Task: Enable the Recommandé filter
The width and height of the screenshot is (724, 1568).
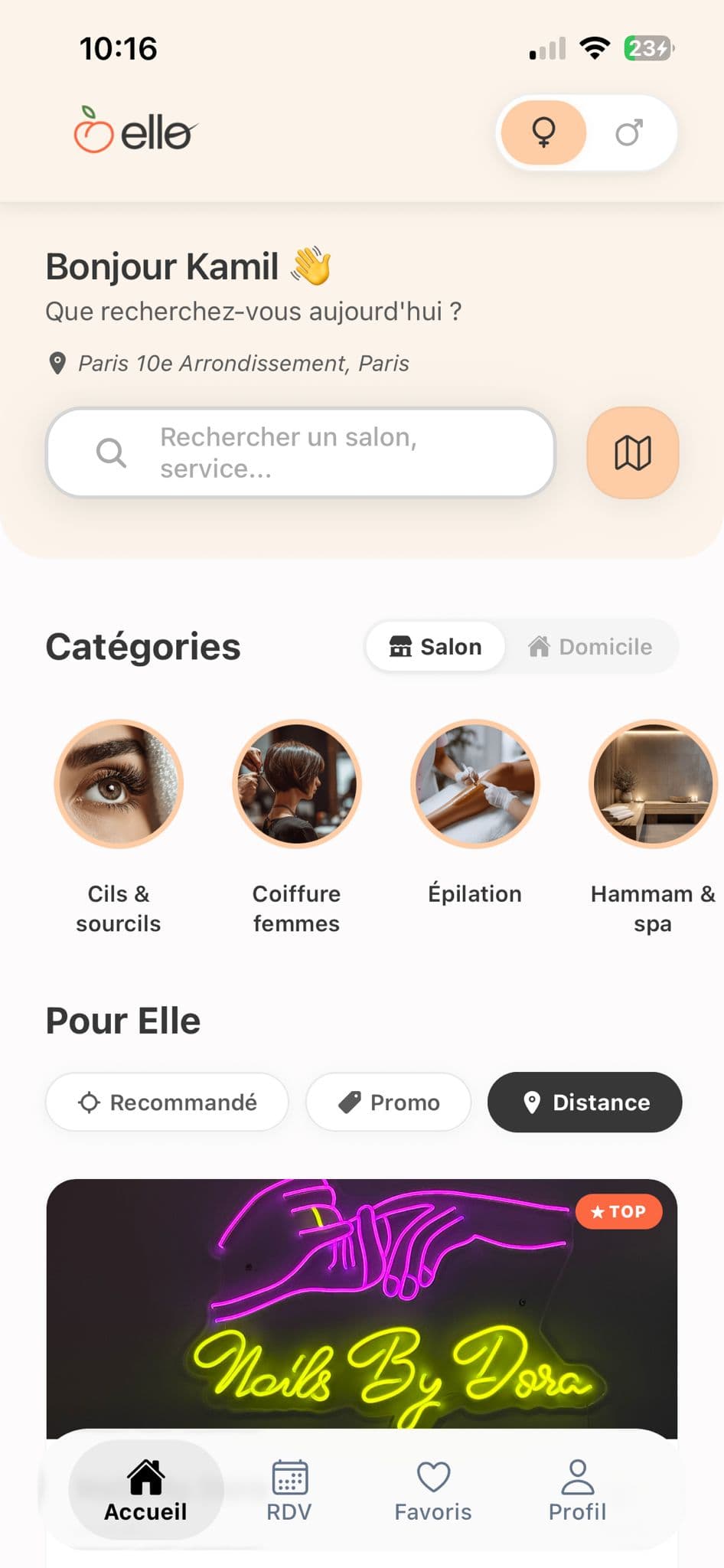Action: pyautogui.click(x=166, y=1102)
